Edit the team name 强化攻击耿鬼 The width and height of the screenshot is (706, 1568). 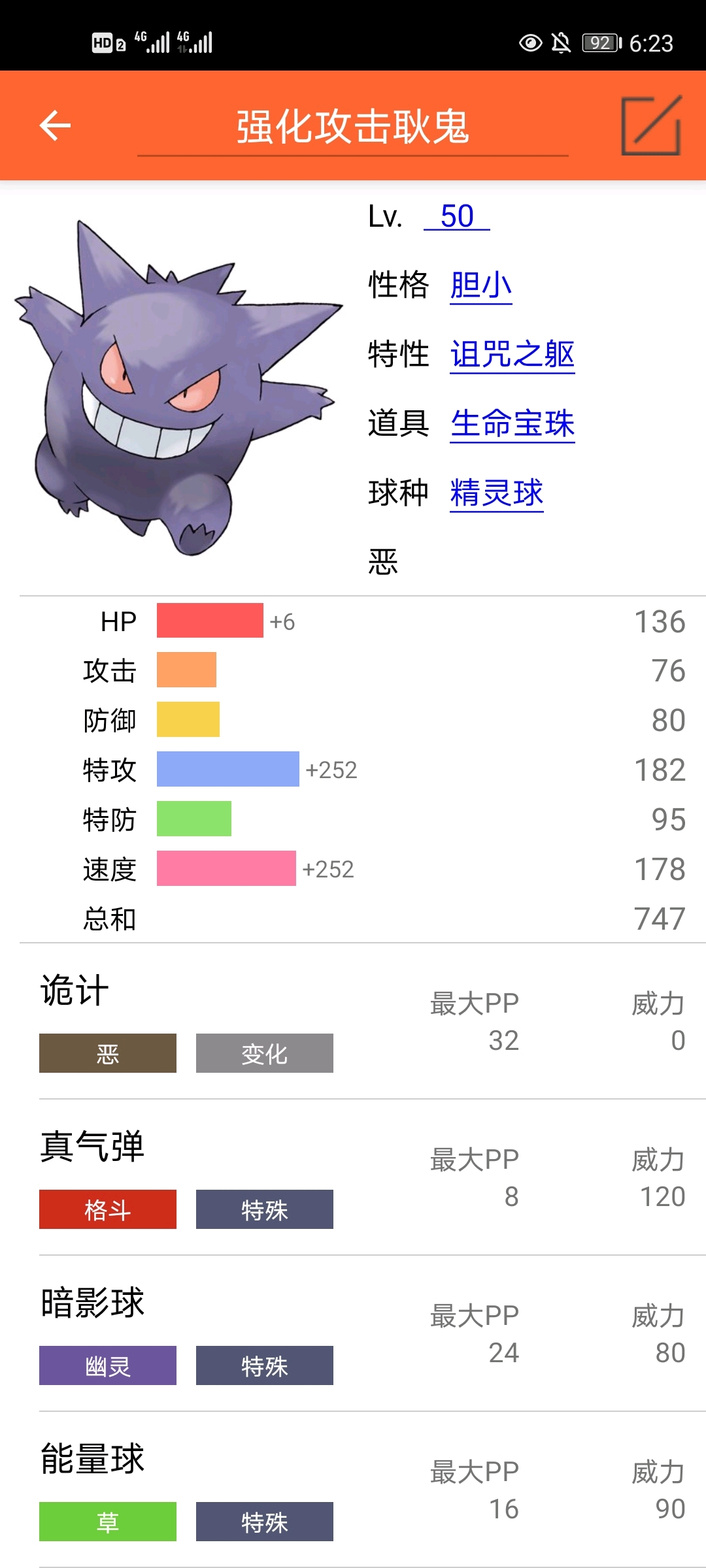point(352,127)
